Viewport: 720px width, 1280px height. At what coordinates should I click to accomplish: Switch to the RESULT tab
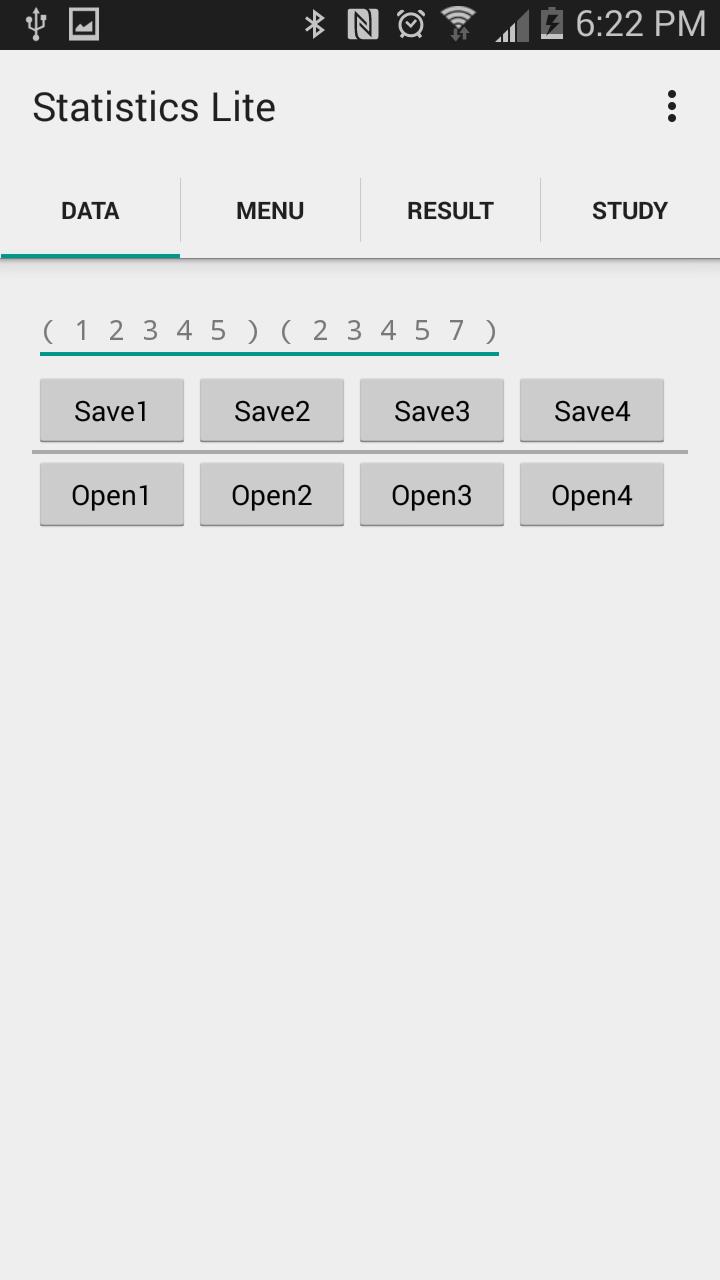click(450, 210)
